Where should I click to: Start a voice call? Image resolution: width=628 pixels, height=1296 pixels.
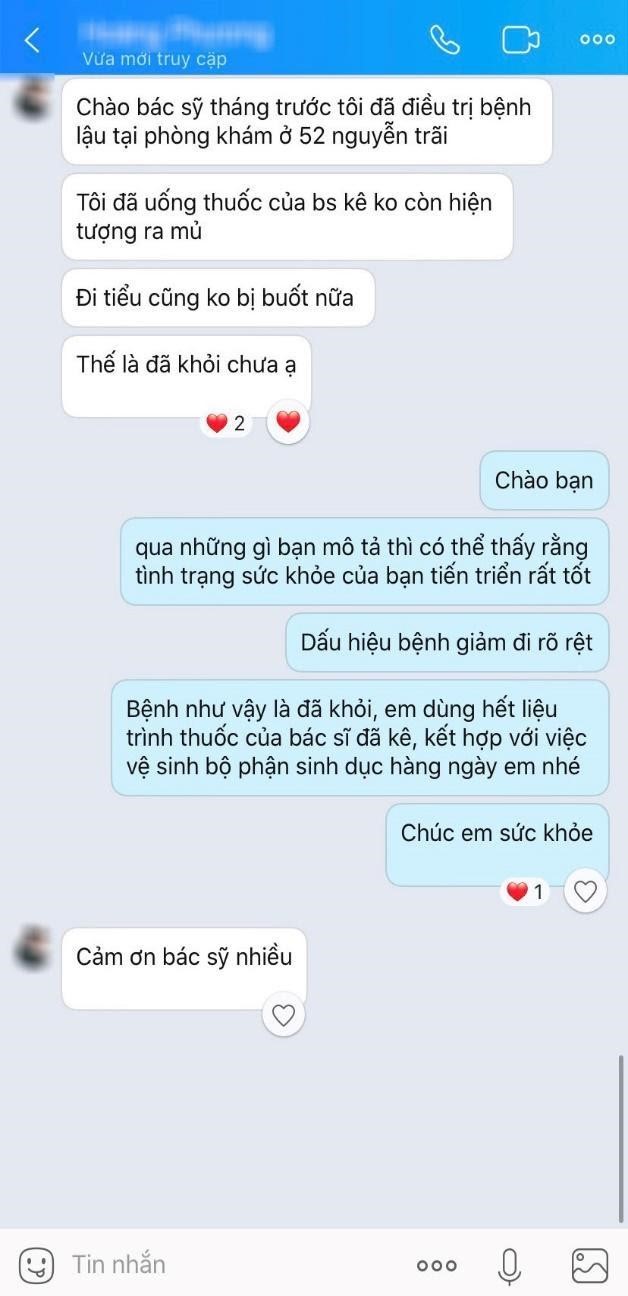tap(444, 40)
